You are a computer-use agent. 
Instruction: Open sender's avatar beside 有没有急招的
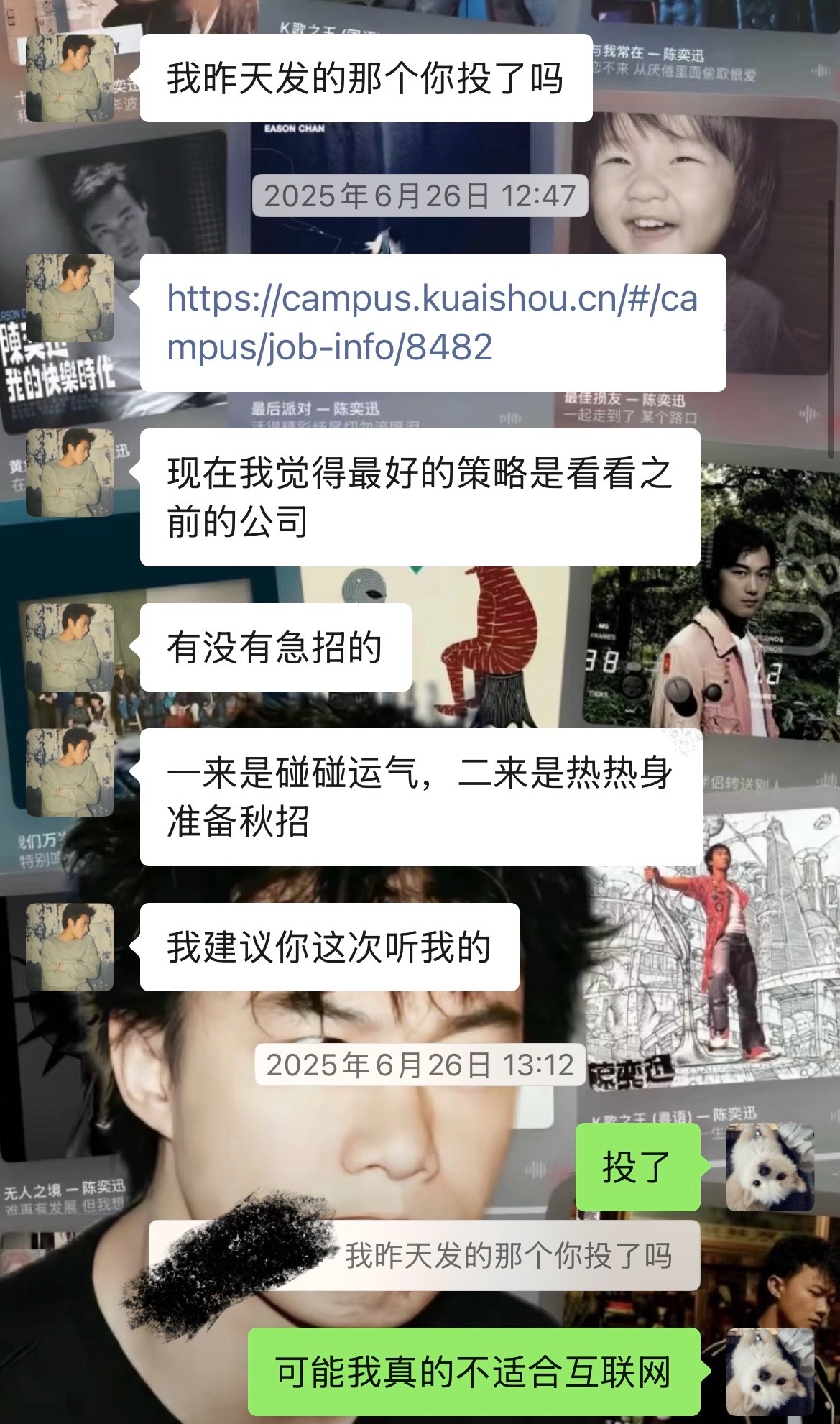pos(70,647)
